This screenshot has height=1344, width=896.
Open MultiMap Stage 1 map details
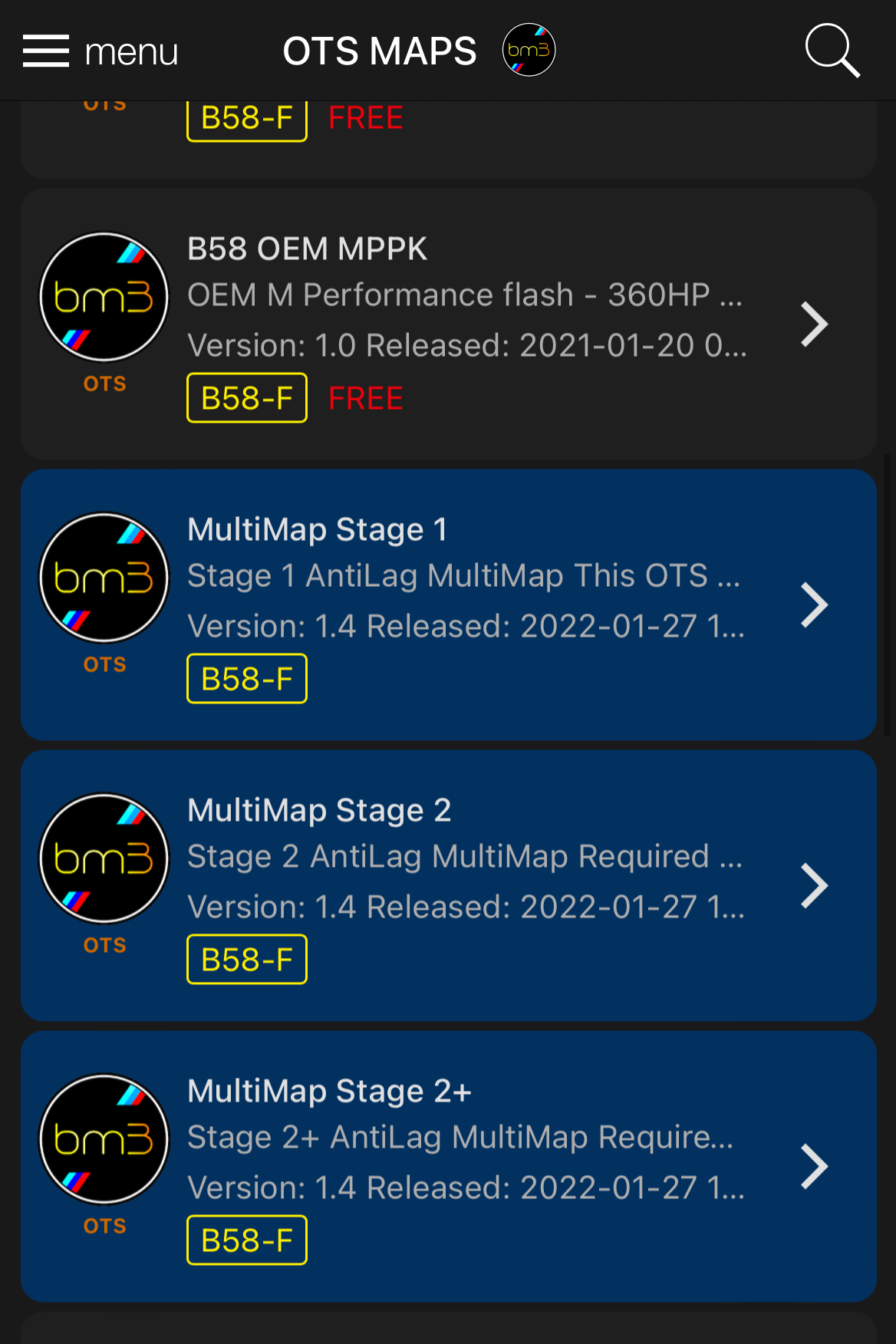coord(448,604)
